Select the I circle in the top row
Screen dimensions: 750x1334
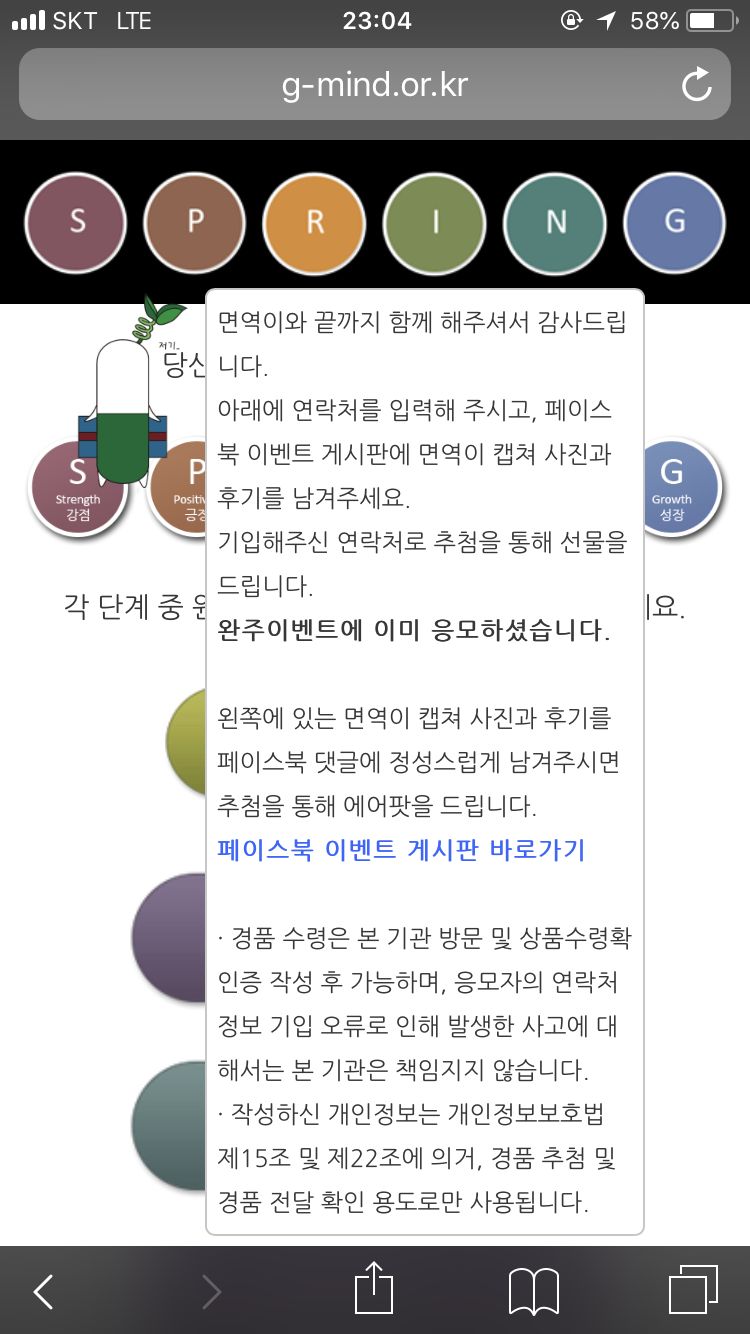click(435, 223)
